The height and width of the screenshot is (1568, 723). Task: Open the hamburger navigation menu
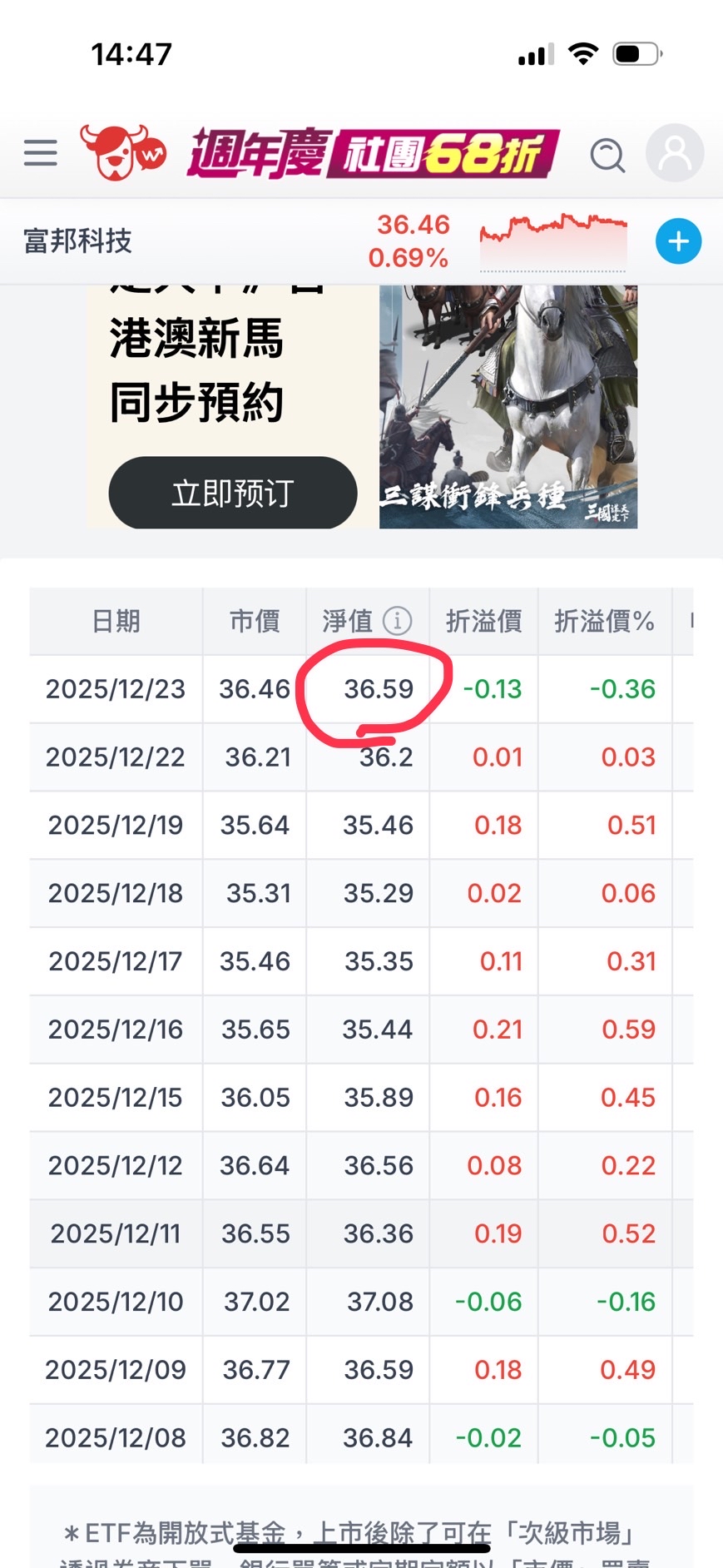click(x=40, y=153)
